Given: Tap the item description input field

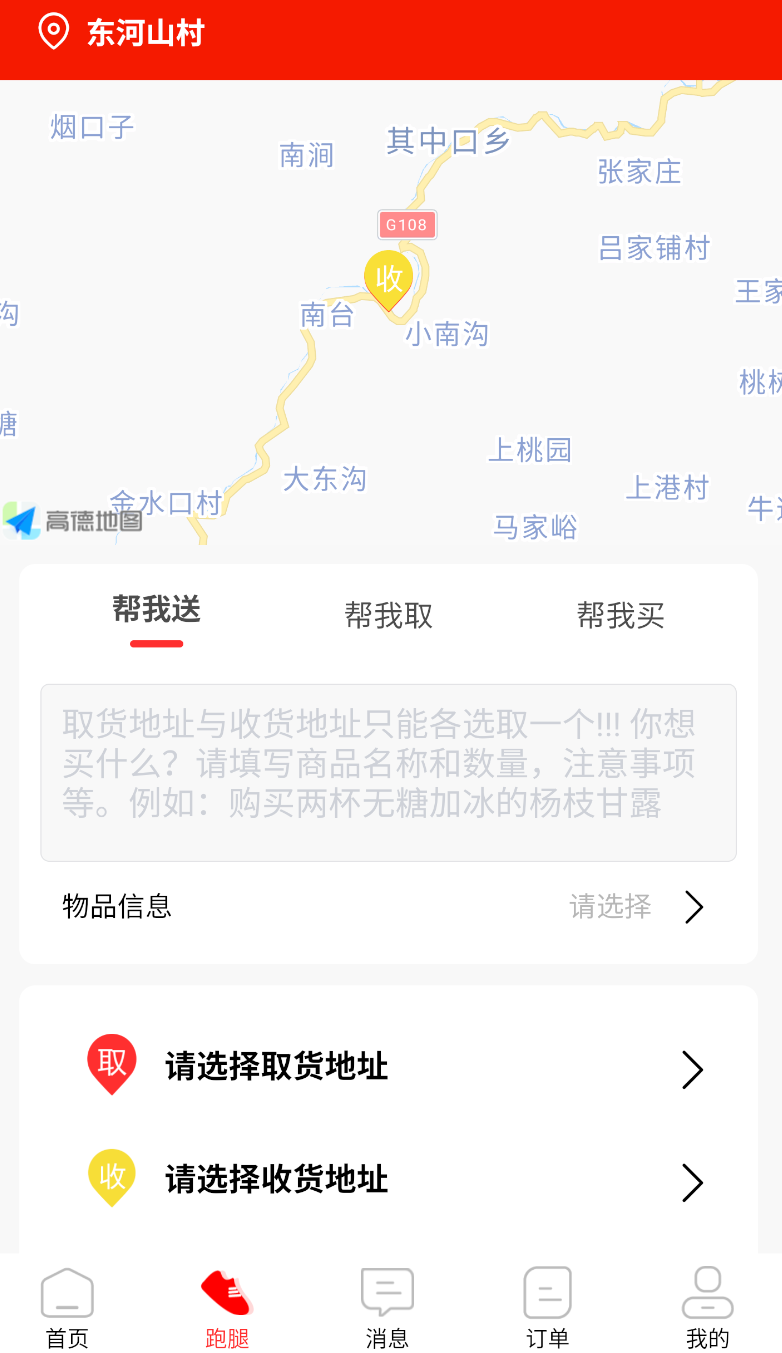Looking at the screenshot, I should click(388, 771).
